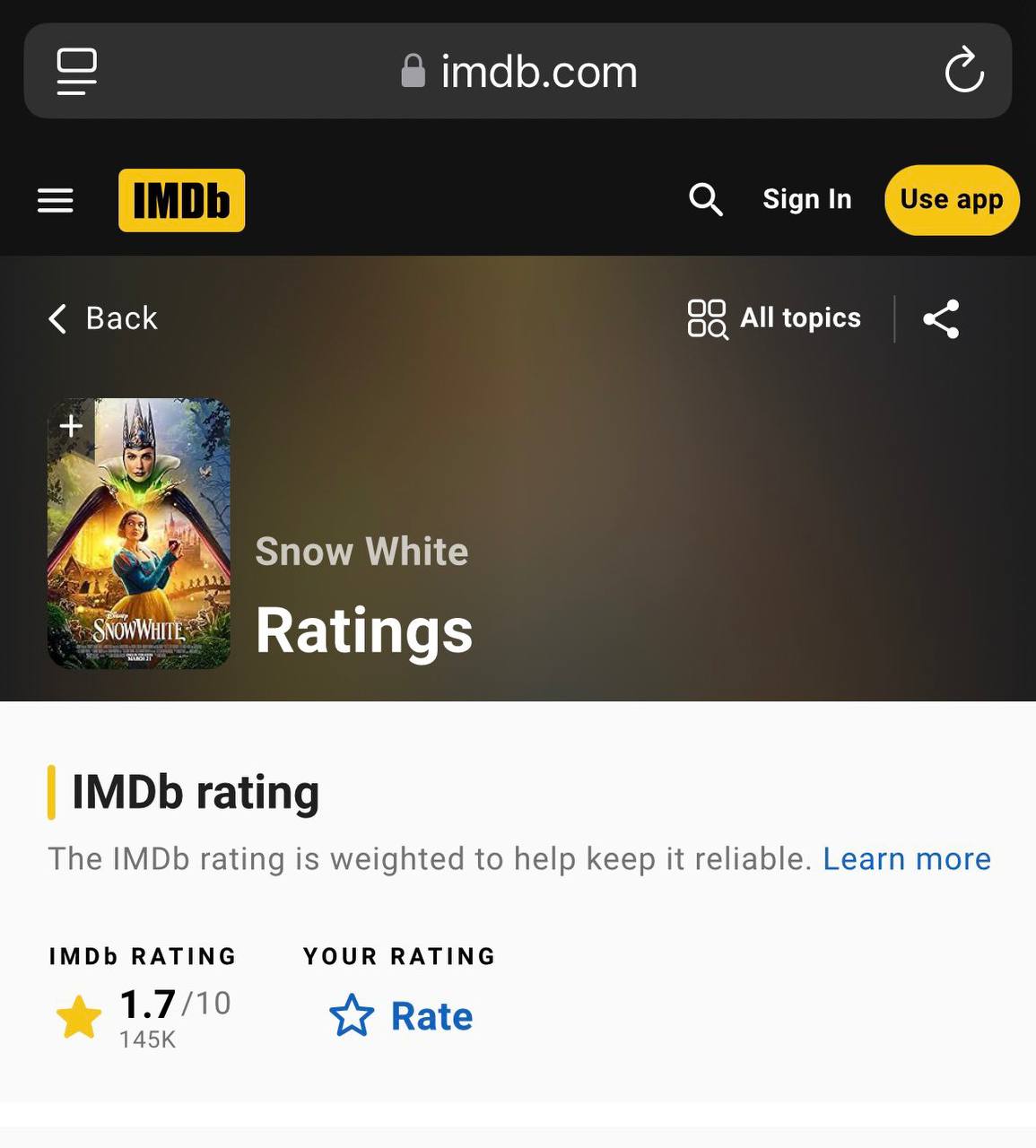Reload the page in the browser
Viewport: 1036px width, 1148px height.
(x=964, y=70)
